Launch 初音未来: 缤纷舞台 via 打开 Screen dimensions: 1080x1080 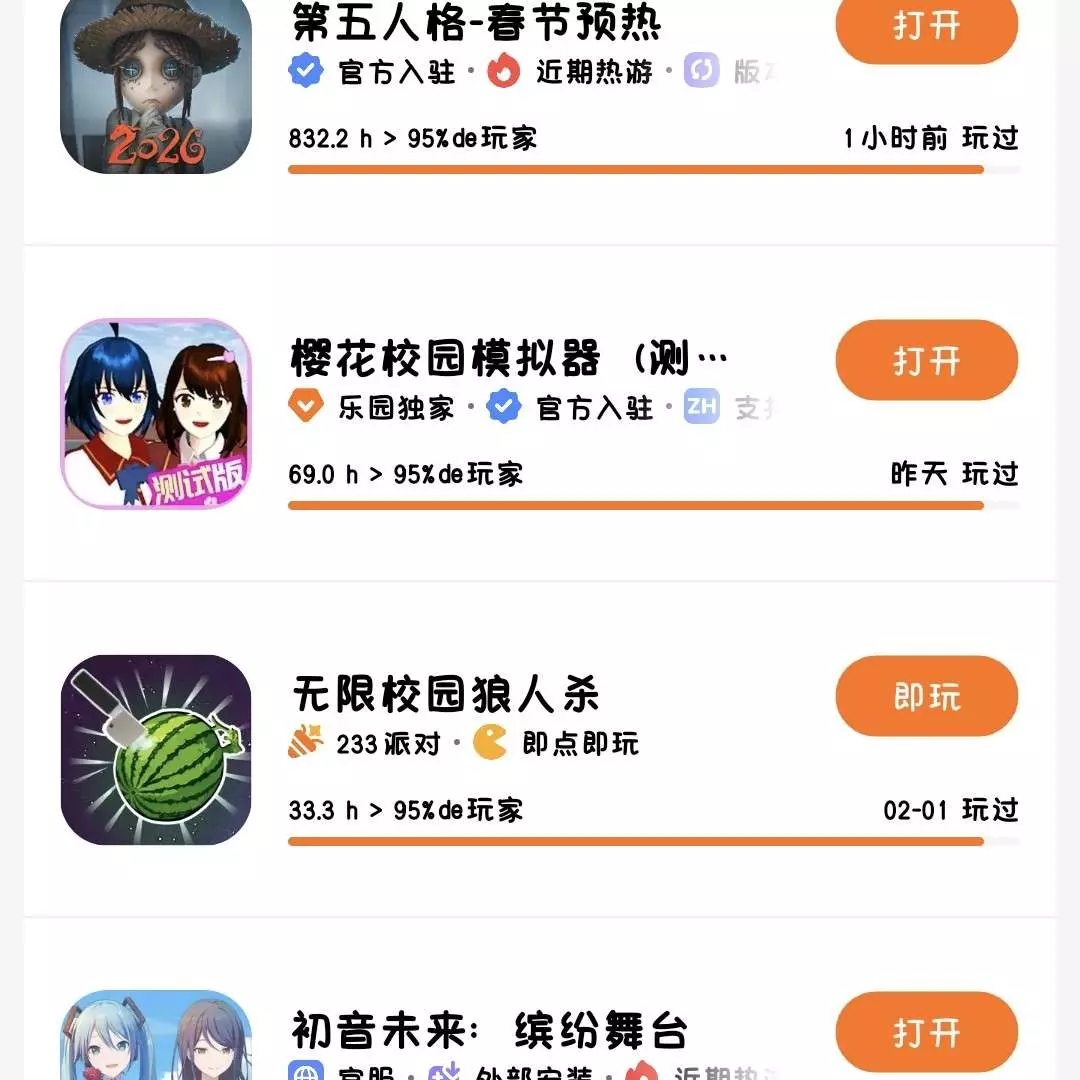[x=926, y=1032]
